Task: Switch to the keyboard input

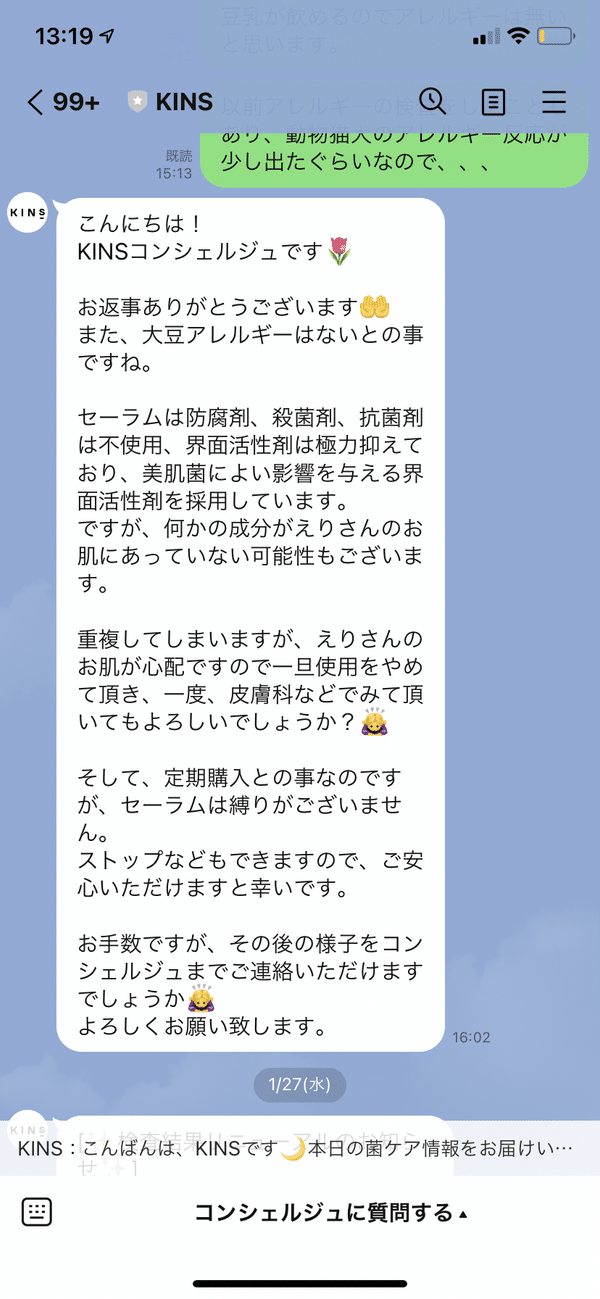Action: click(37, 1212)
